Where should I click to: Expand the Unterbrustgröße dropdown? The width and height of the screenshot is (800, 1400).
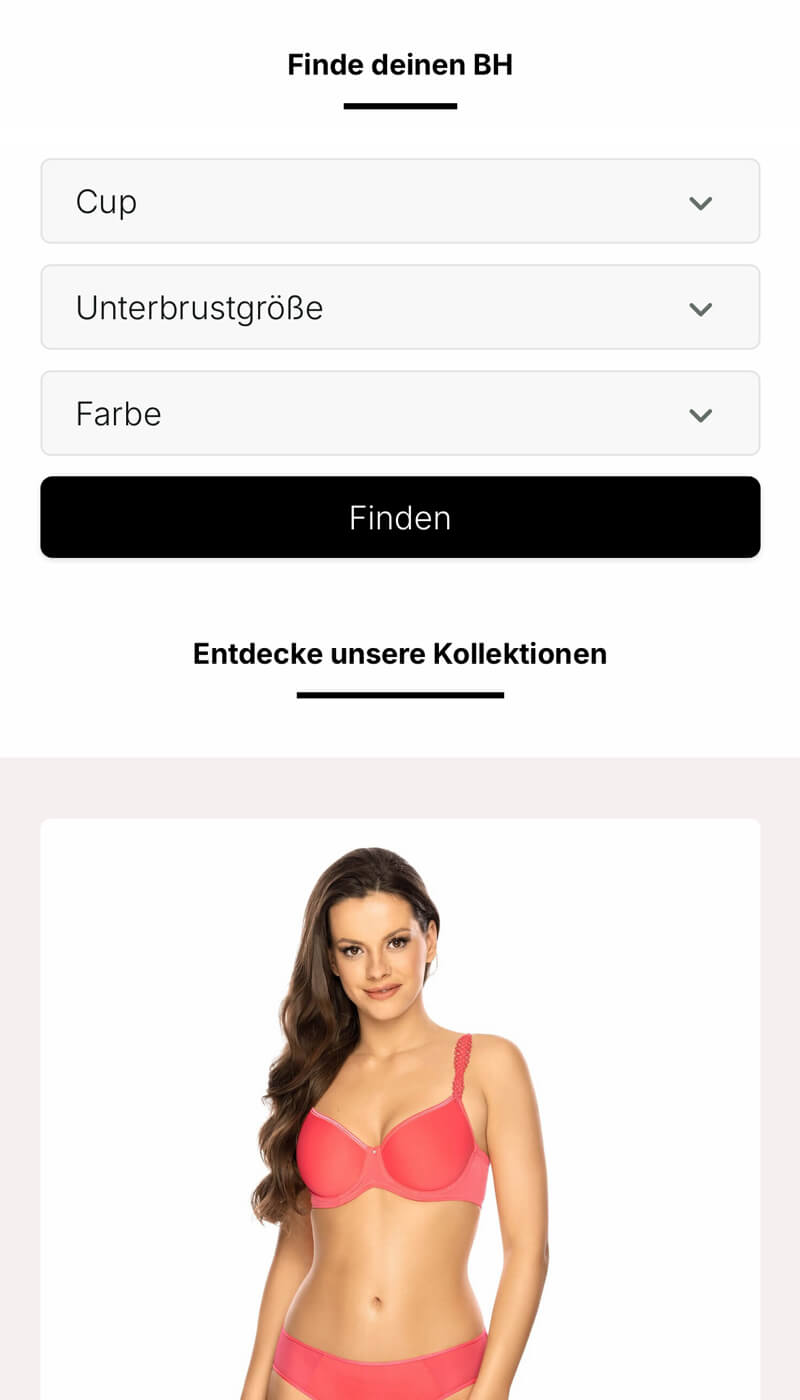tap(400, 307)
